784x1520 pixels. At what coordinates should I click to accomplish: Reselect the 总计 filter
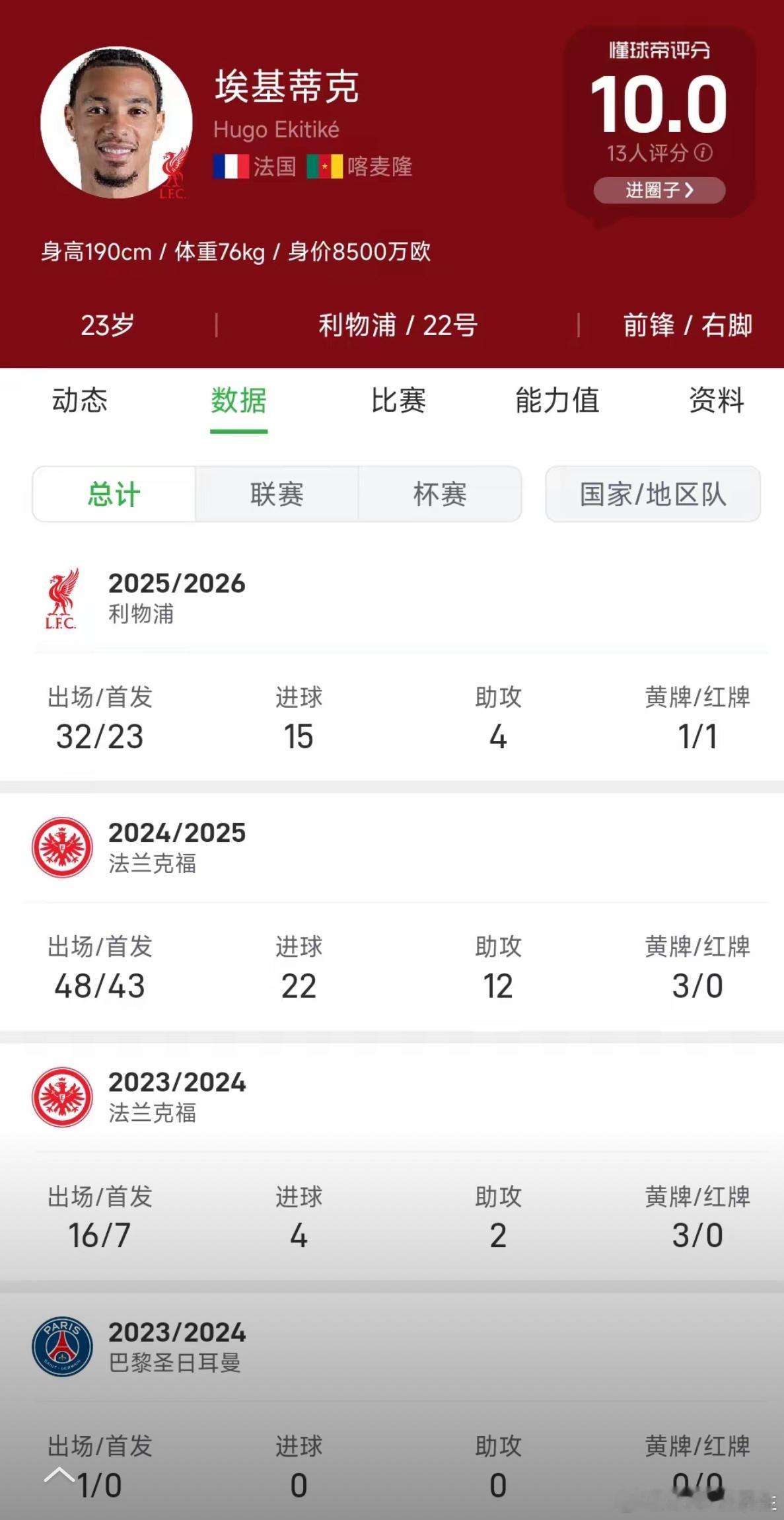(114, 494)
